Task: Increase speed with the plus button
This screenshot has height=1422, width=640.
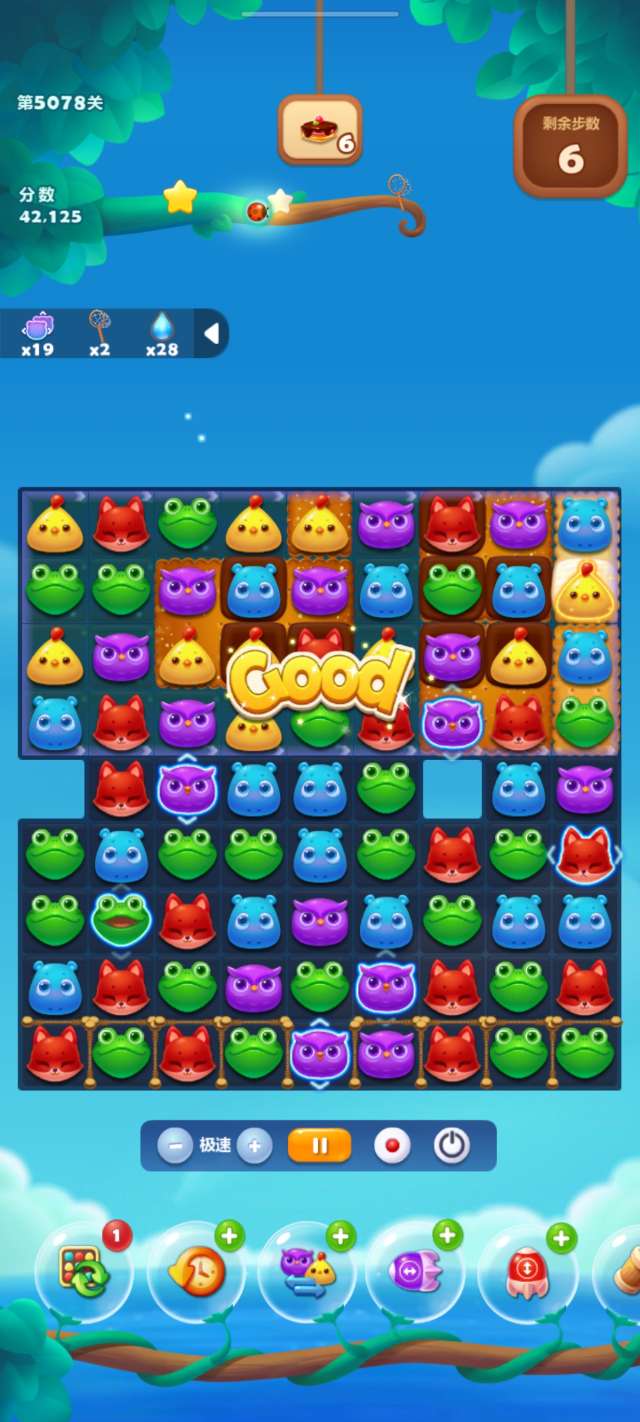Action: coord(254,1146)
